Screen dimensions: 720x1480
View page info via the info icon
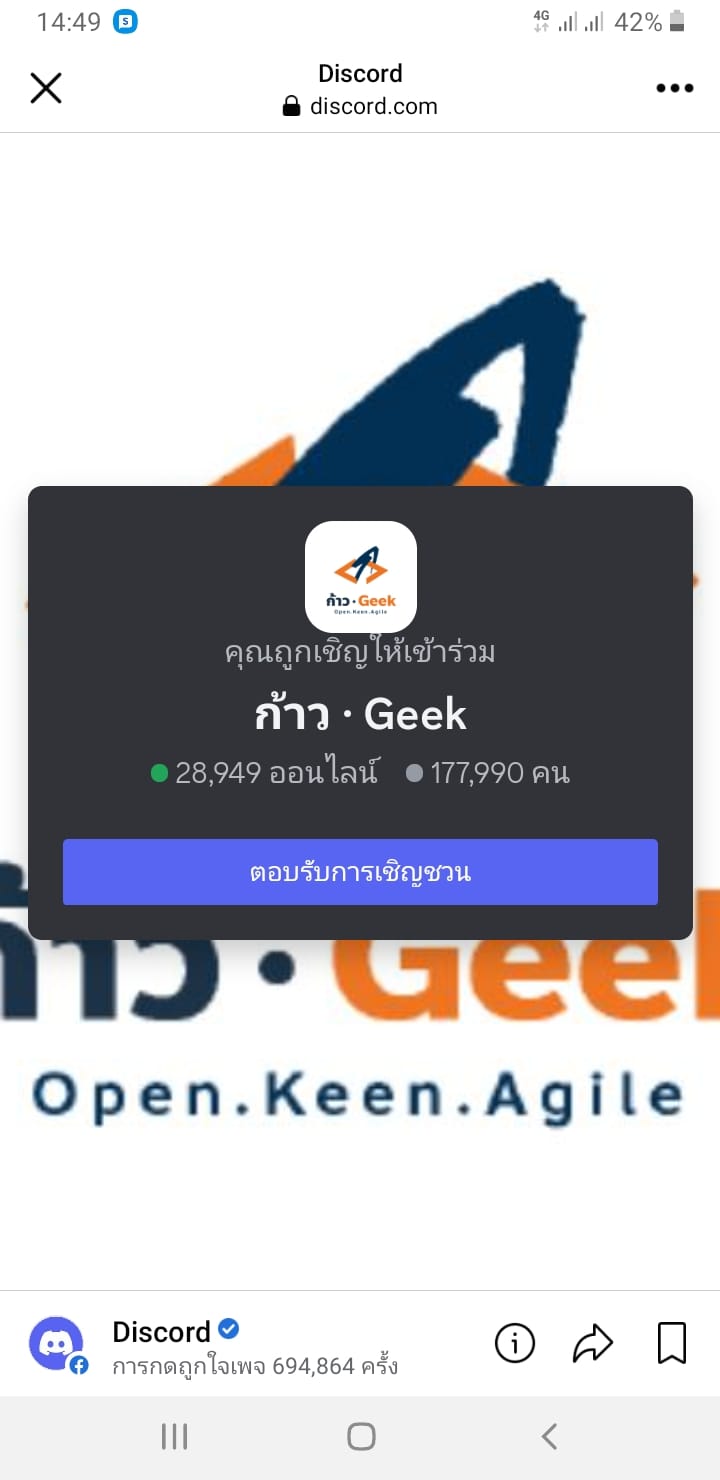pos(515,1344)
